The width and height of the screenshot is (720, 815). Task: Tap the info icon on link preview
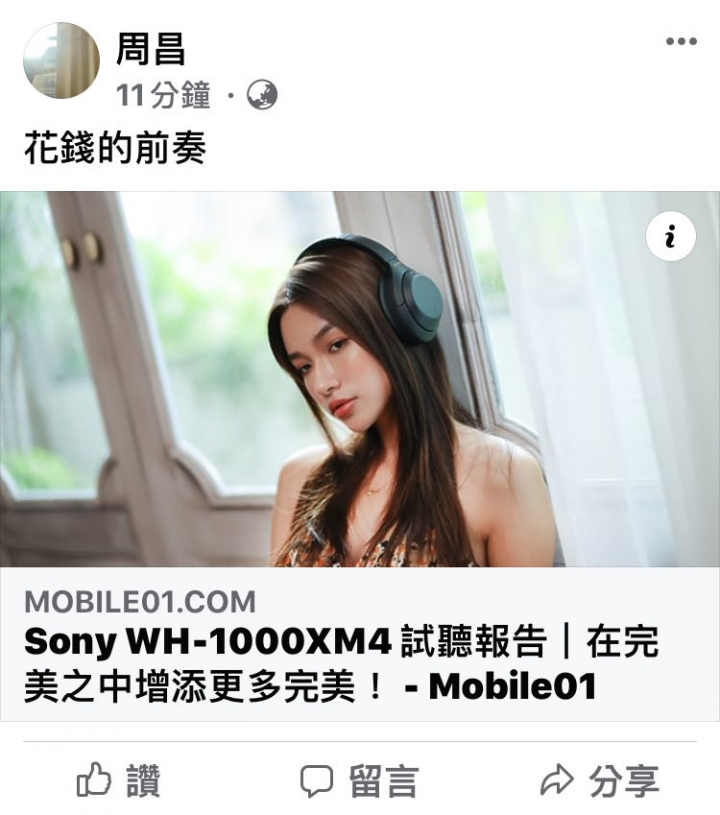tap(670, 237)
